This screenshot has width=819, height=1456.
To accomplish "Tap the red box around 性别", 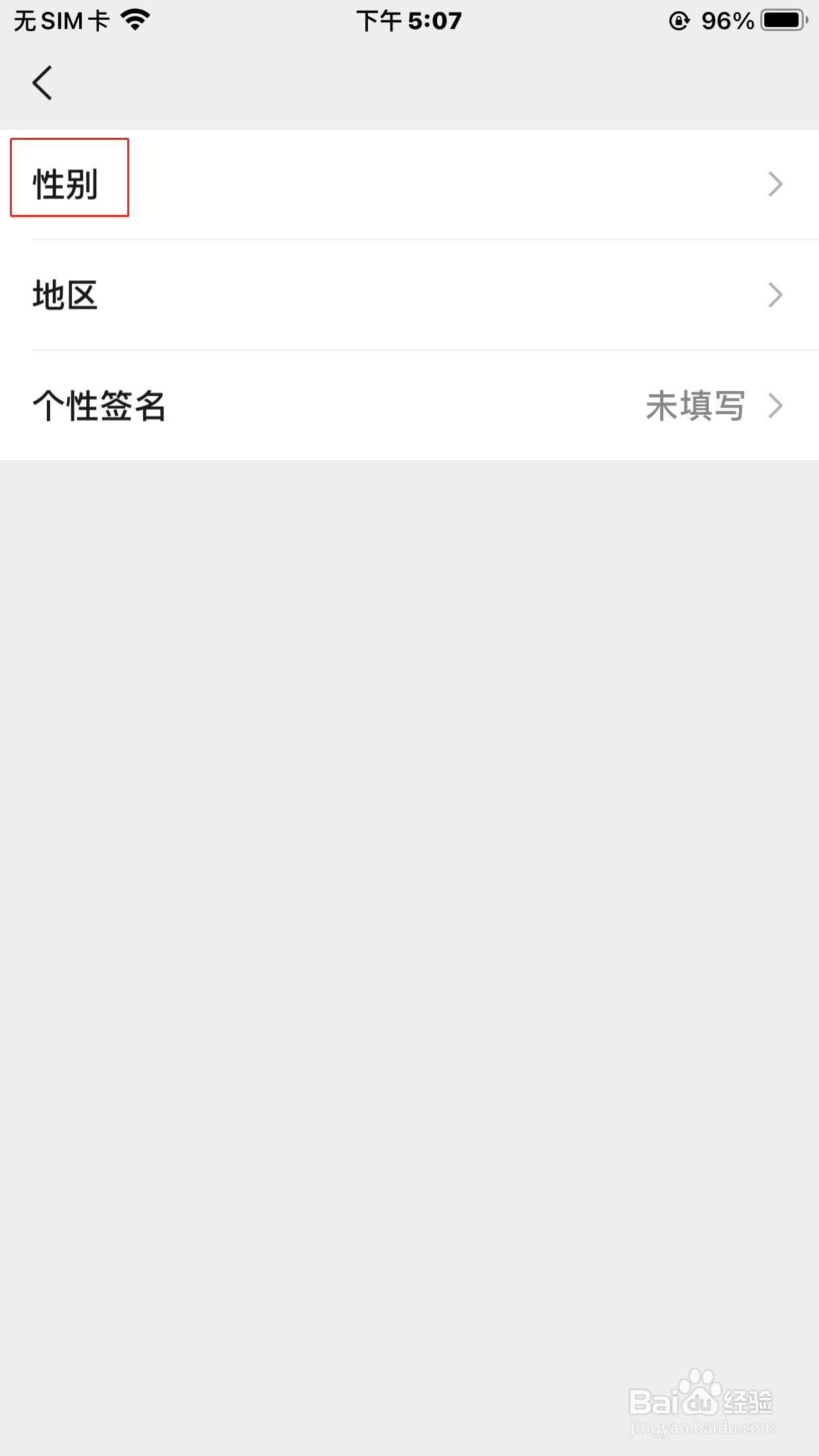I will coord(69,177).
